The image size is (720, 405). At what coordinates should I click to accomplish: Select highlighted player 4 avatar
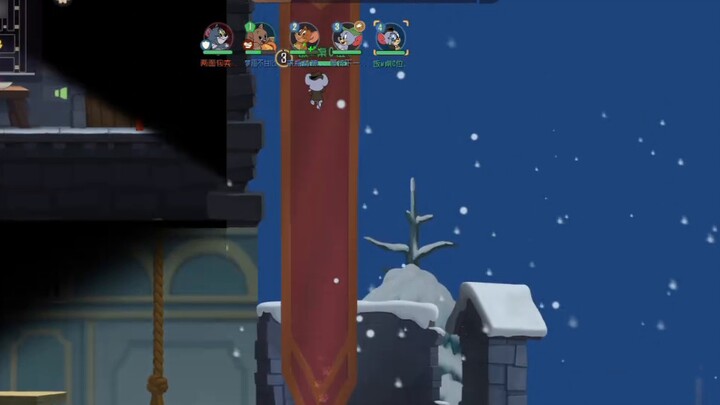click(x=390, y=37)
